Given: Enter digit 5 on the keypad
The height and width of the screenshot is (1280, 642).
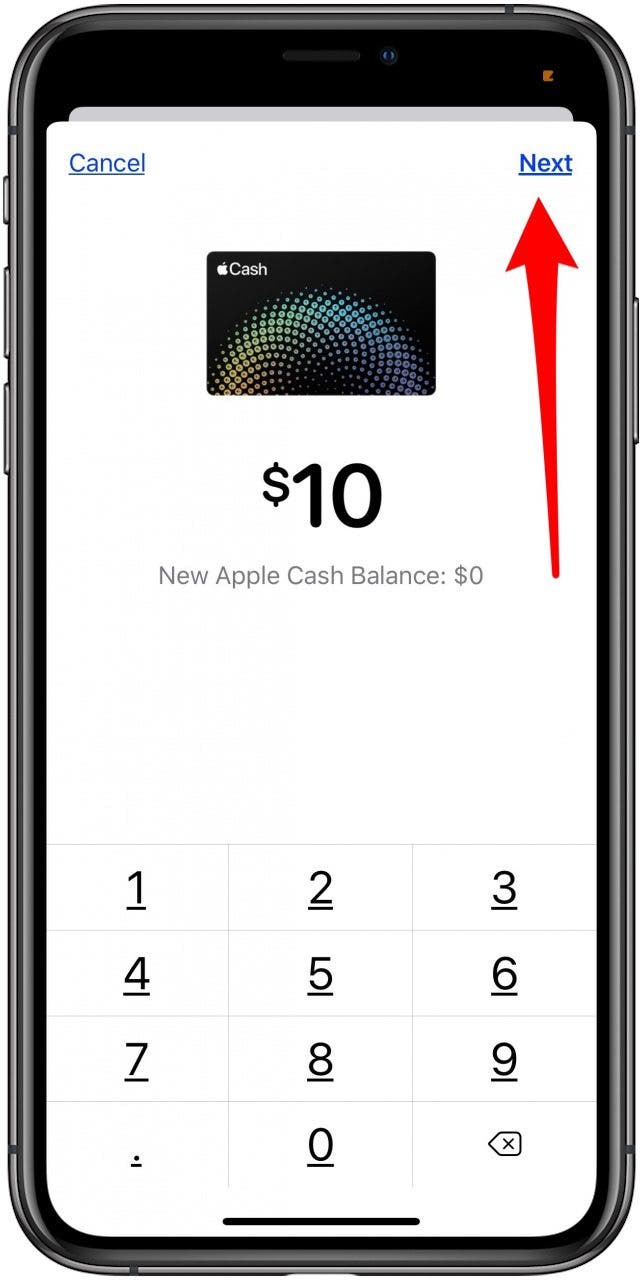Looking at the screenshot, I should pyautogui.click(x=320, y=974).
